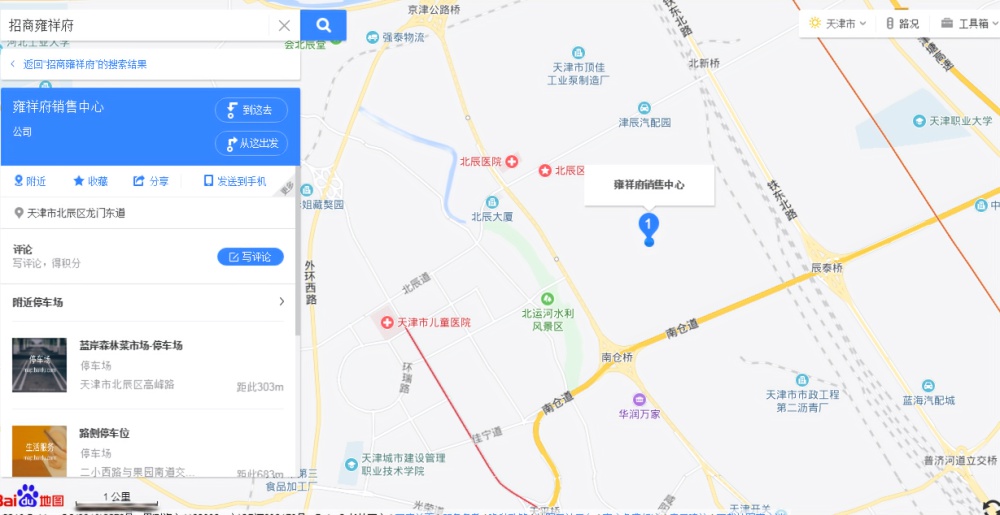Open the 路侧停车位 parking result
The width and height of the screenshot is (1000, 515).
pyautogui.click(x=105, y=434)
